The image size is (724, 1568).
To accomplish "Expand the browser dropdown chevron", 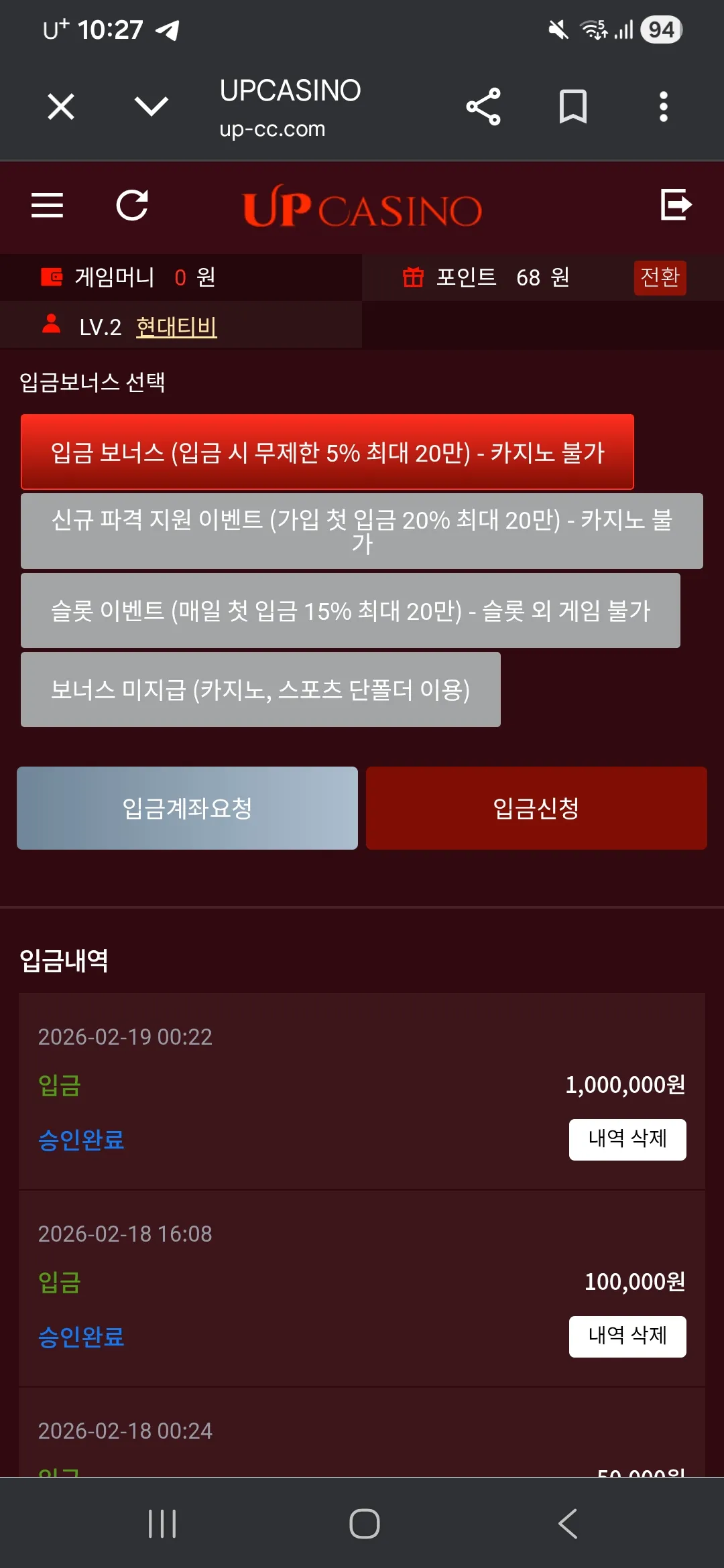I will tap(152, 106).
